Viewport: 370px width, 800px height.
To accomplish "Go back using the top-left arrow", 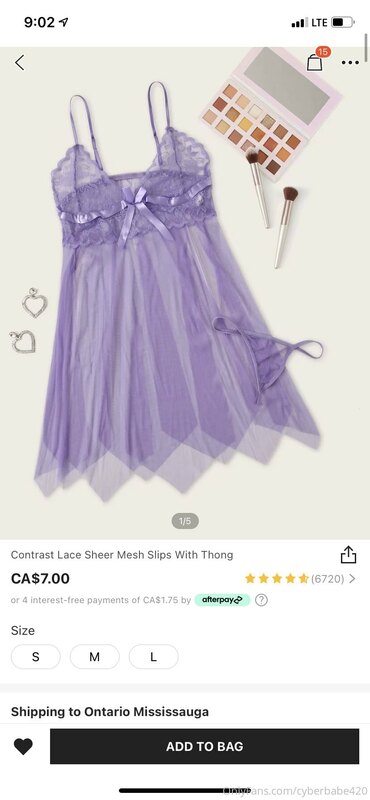I will (x=19, y=63).
